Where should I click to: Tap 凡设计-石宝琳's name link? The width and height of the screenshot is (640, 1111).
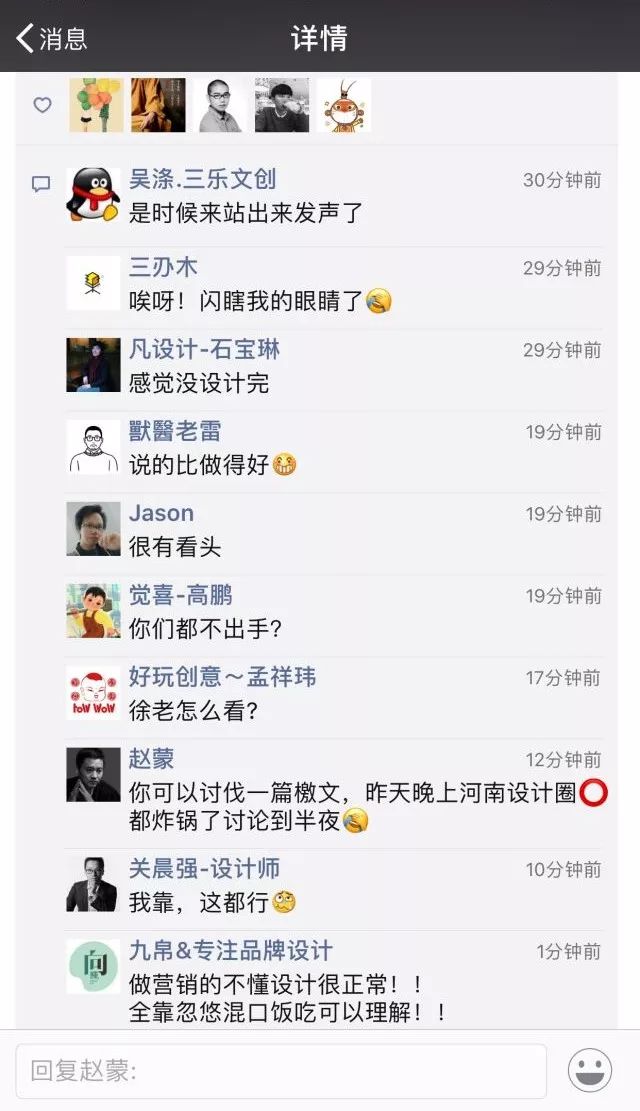click(x=204, y=349)
